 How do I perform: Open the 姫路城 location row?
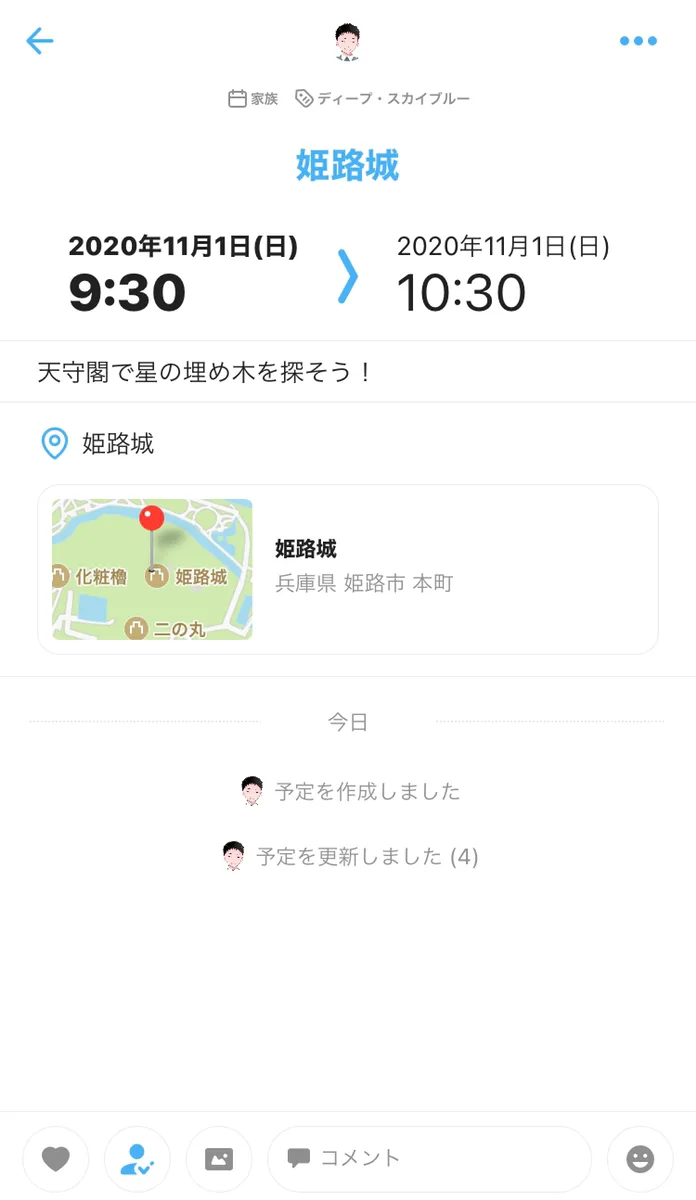pos(118,444)
